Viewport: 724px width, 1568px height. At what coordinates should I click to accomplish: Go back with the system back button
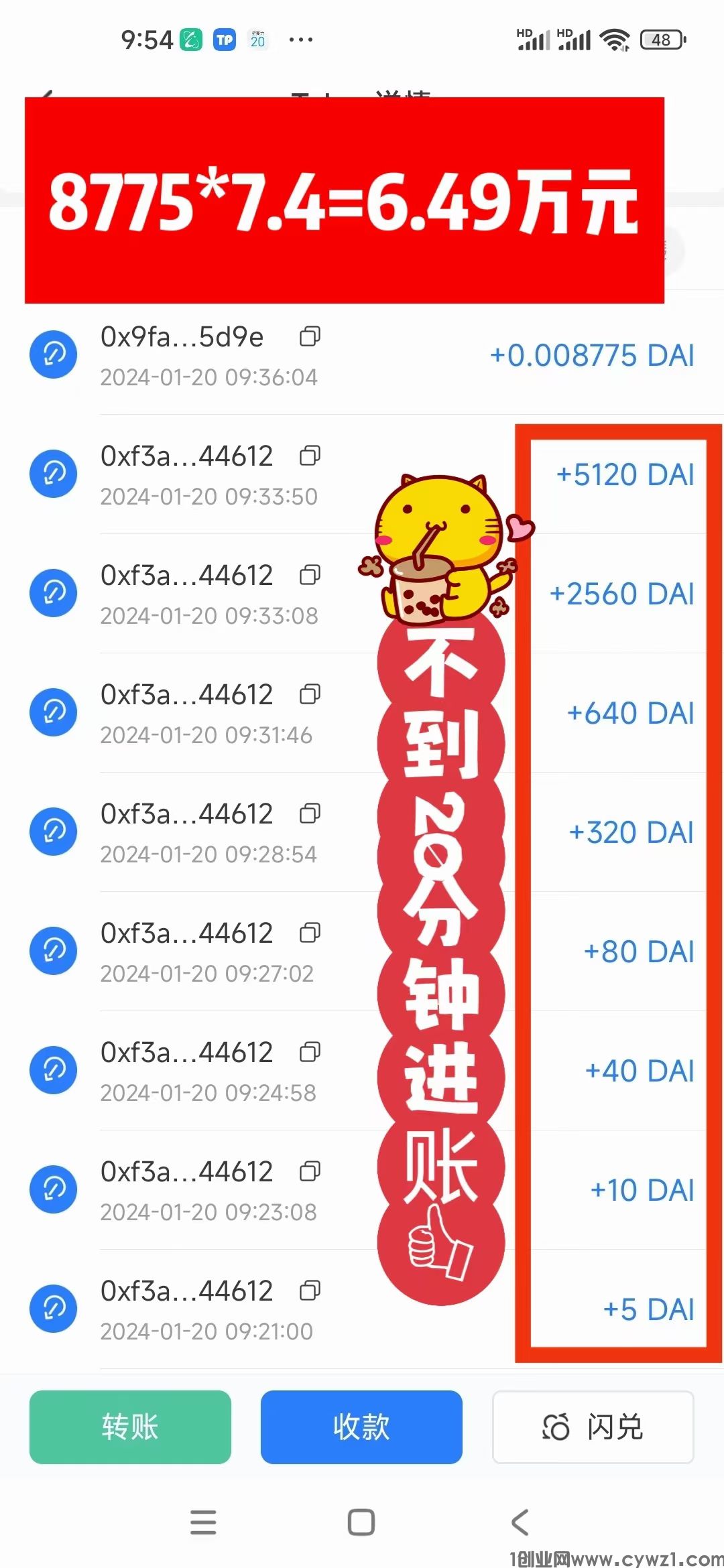(x=520, y=1522)
